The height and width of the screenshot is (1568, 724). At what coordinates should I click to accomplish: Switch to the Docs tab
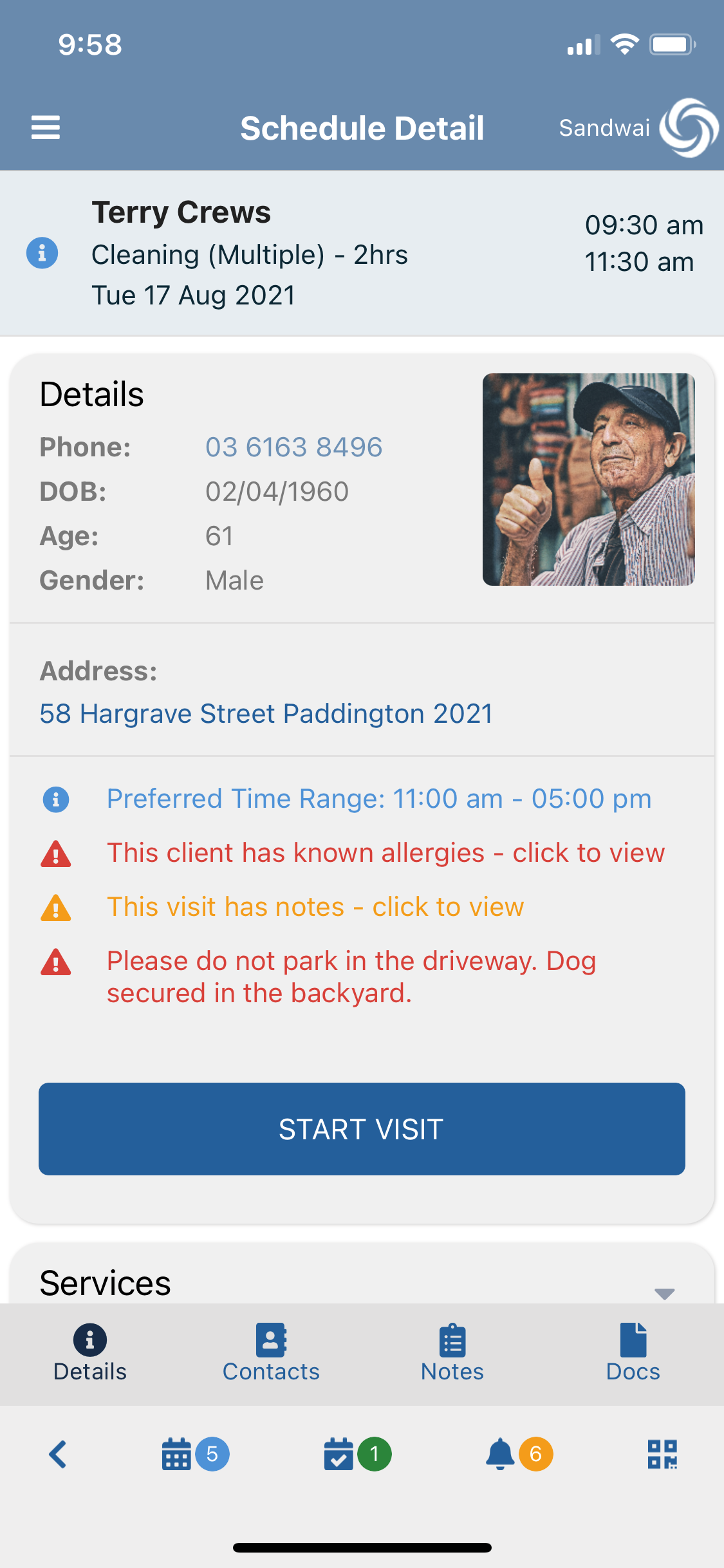pyautogui.click(x=633, y=1353)
